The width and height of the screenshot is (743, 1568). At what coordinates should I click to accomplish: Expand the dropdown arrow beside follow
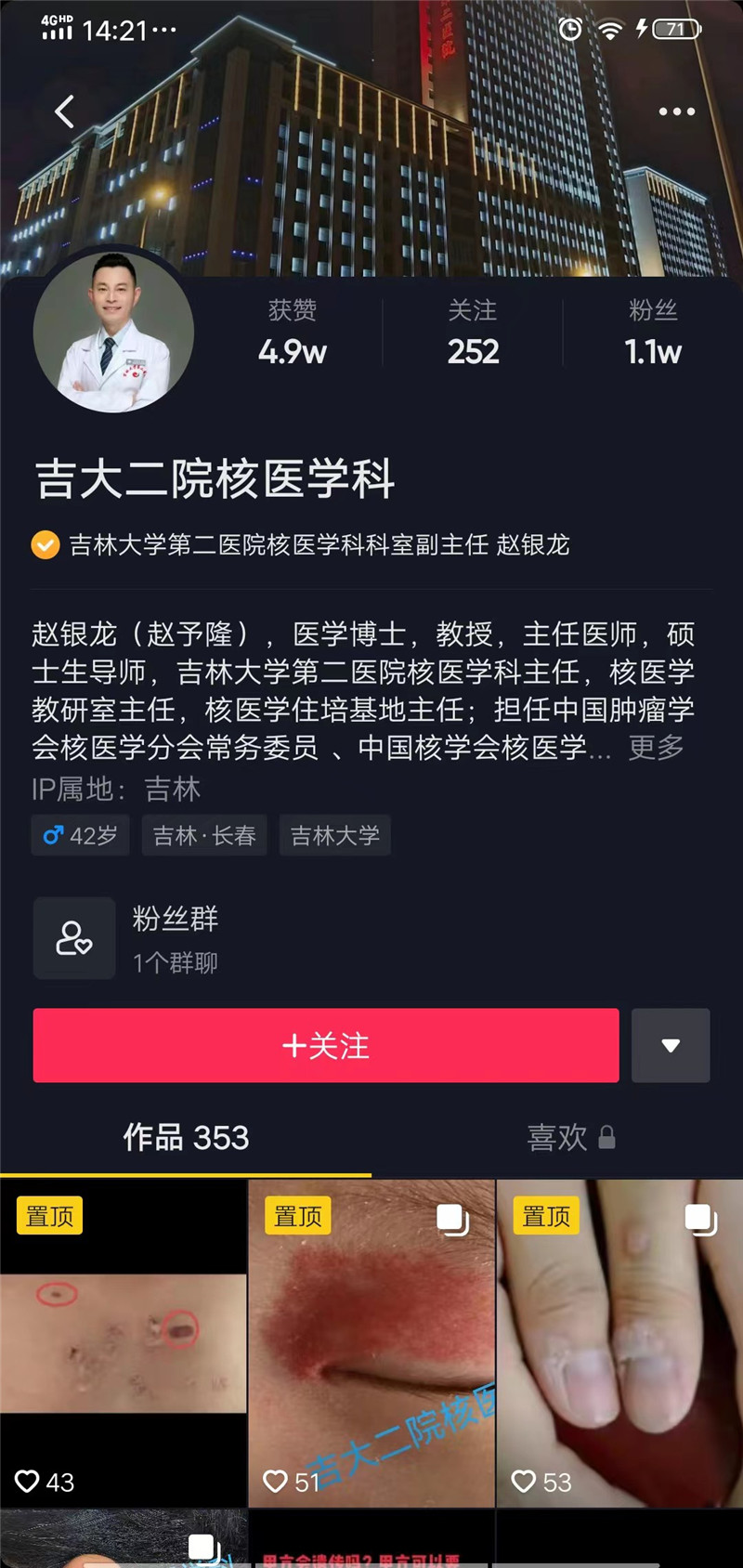[671, 1046]
